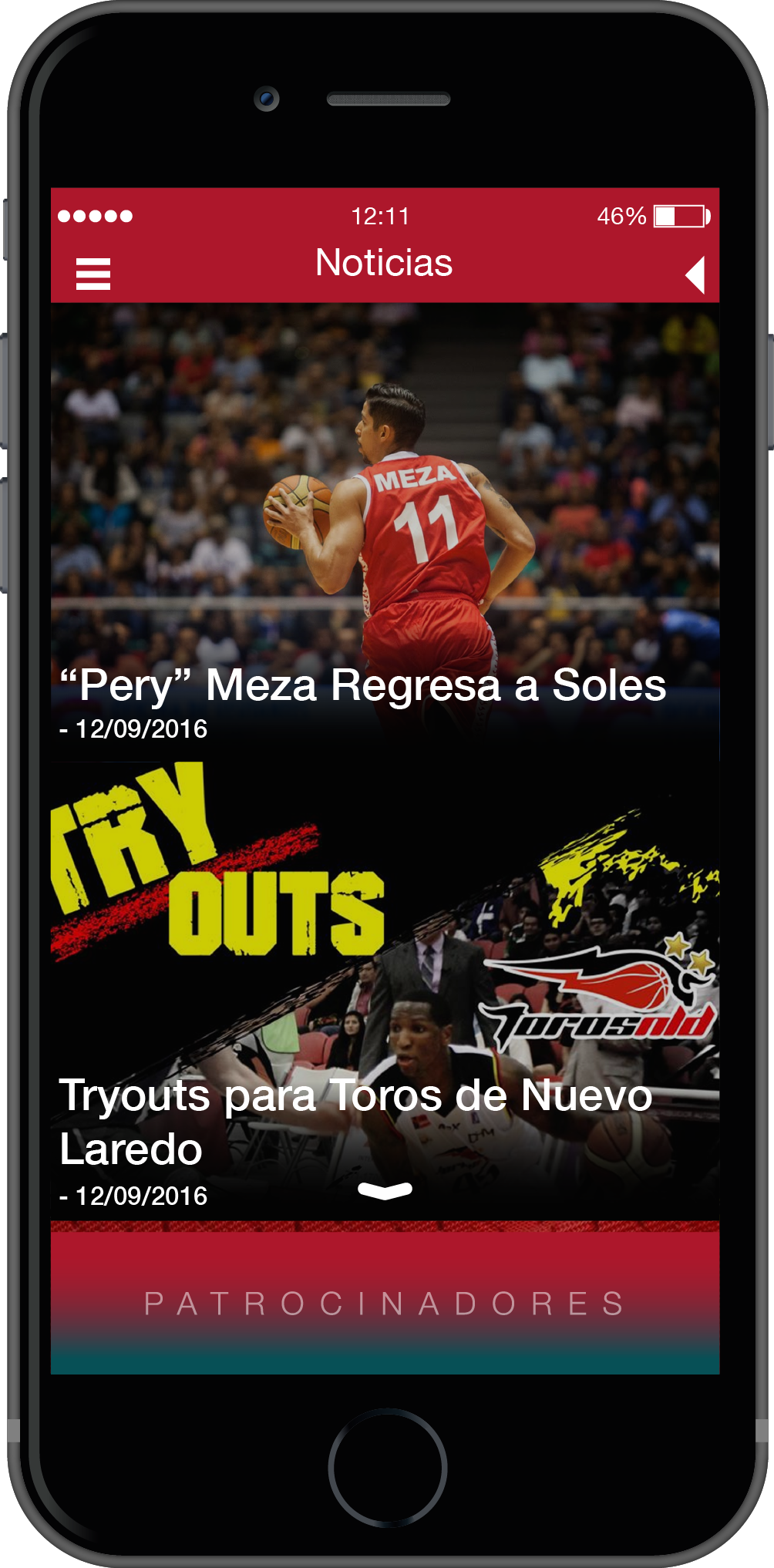Open the Patrocinadores section
This screenshot has height=1568, width=774.
(385, 1304)
